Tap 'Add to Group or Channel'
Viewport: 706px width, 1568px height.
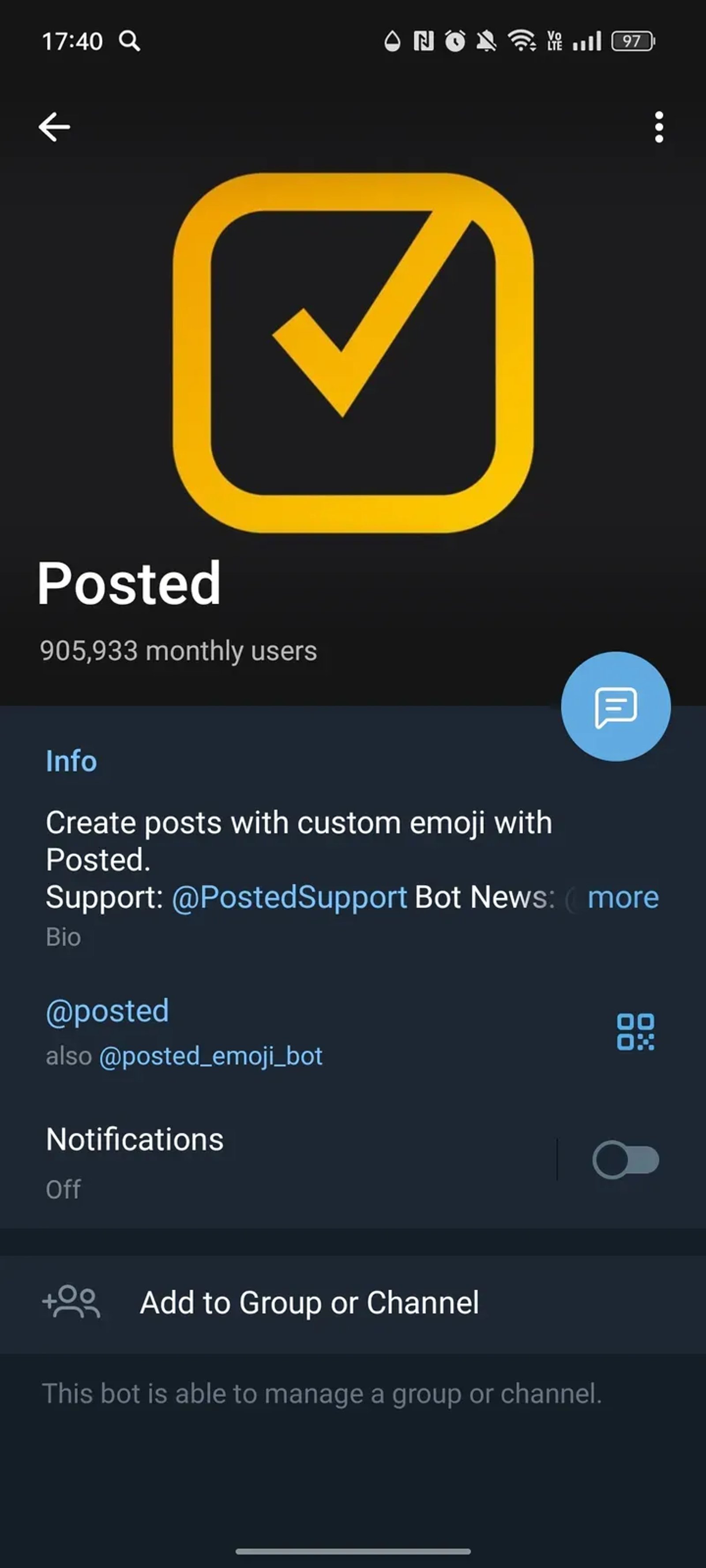pyautogui.click(x=309, y=1303)
